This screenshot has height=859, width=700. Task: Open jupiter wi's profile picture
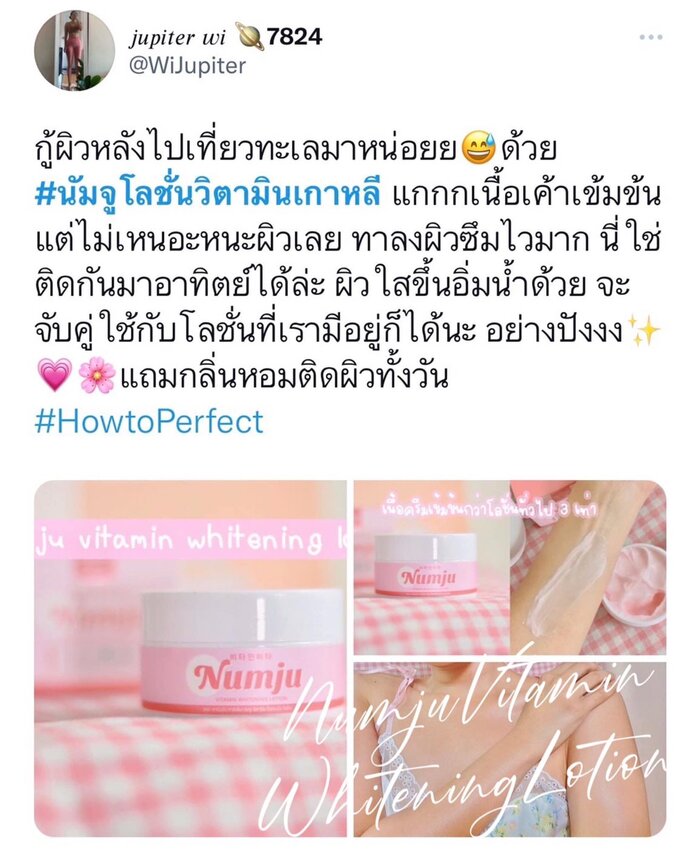pos(74,51)
